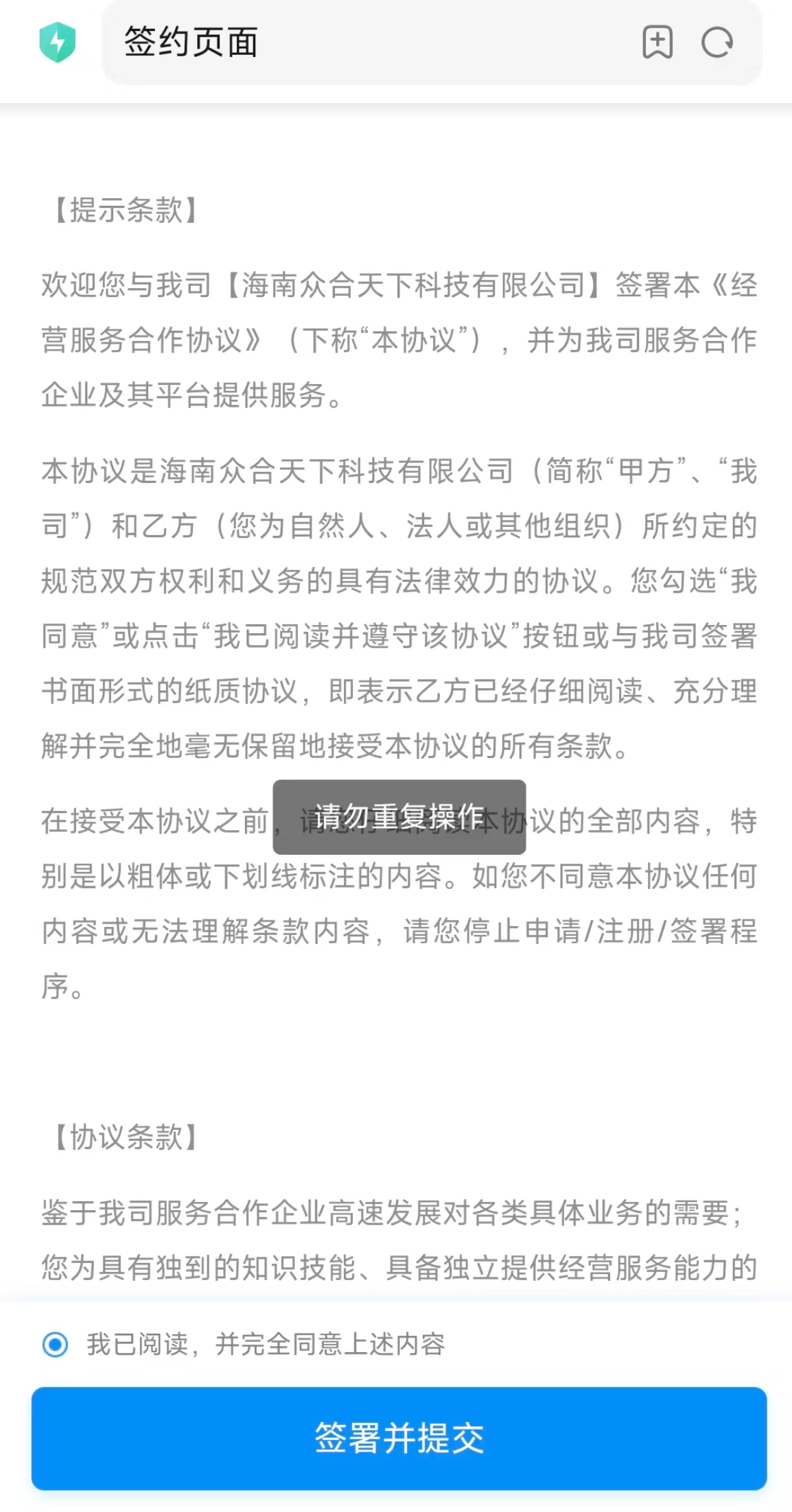This screenshot has width=792, height=1512.
Task: Tap the green shield security icon
Action: (58, 43)
